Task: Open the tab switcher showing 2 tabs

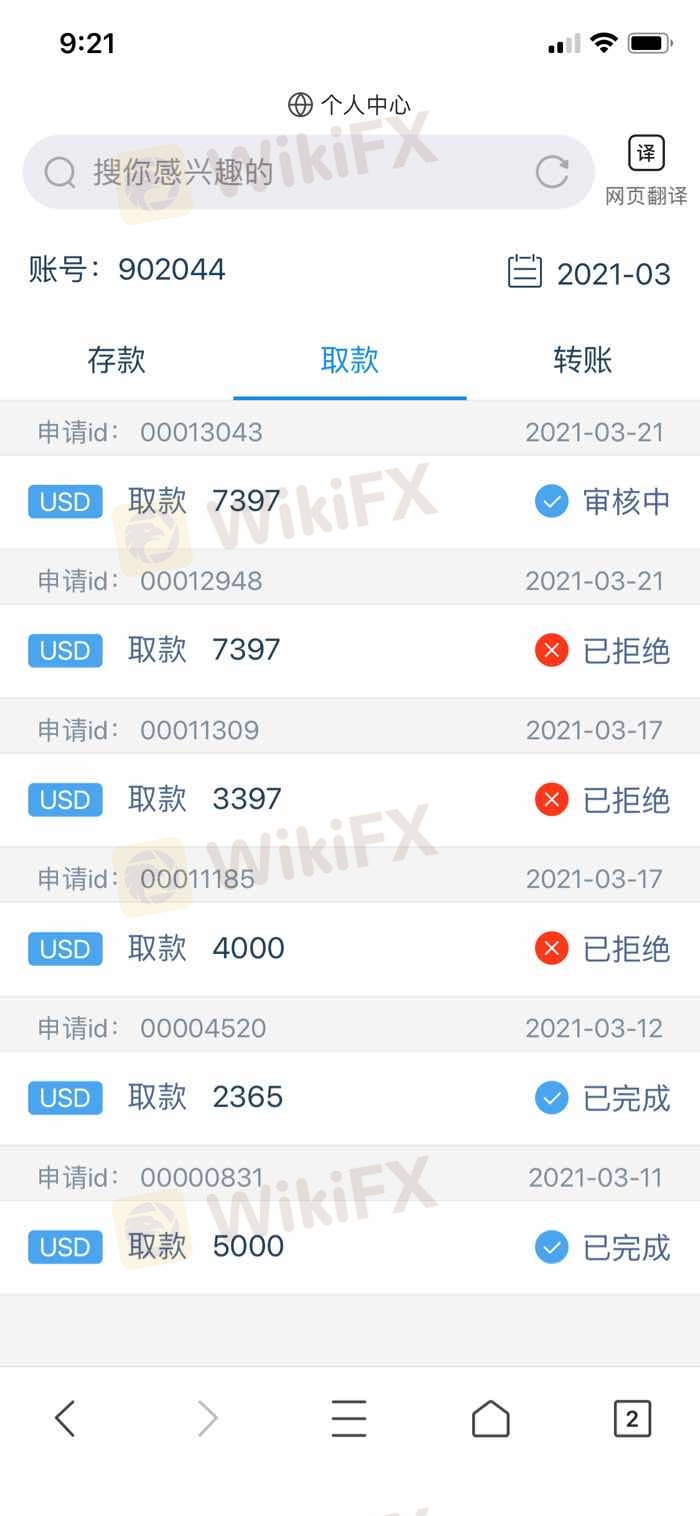Action: 632,1418
